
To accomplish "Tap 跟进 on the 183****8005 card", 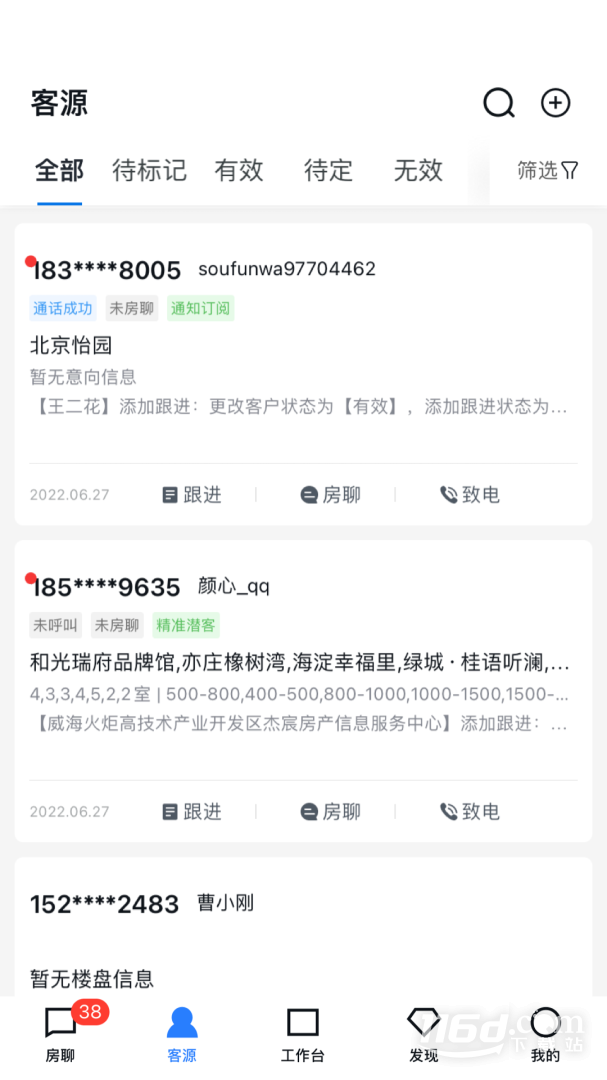I will [x=192, y=495].
